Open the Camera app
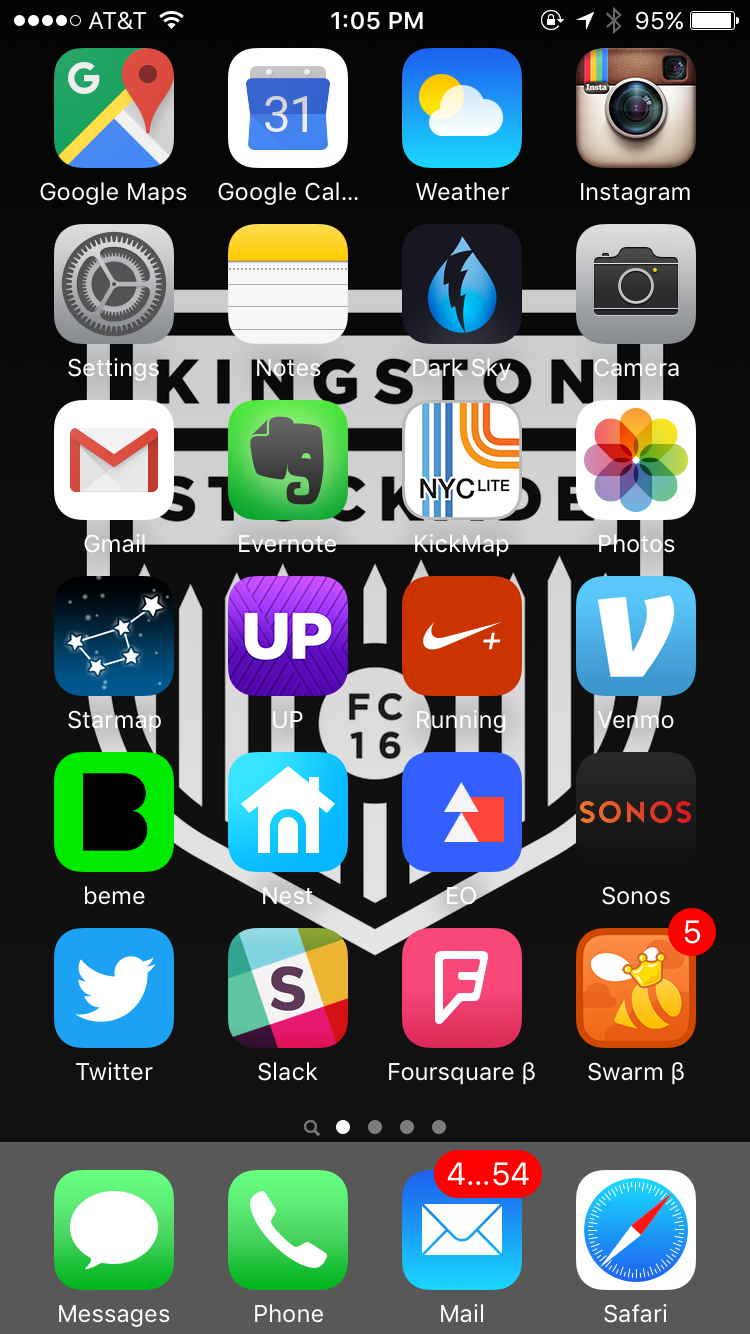 tap(636, 284)
